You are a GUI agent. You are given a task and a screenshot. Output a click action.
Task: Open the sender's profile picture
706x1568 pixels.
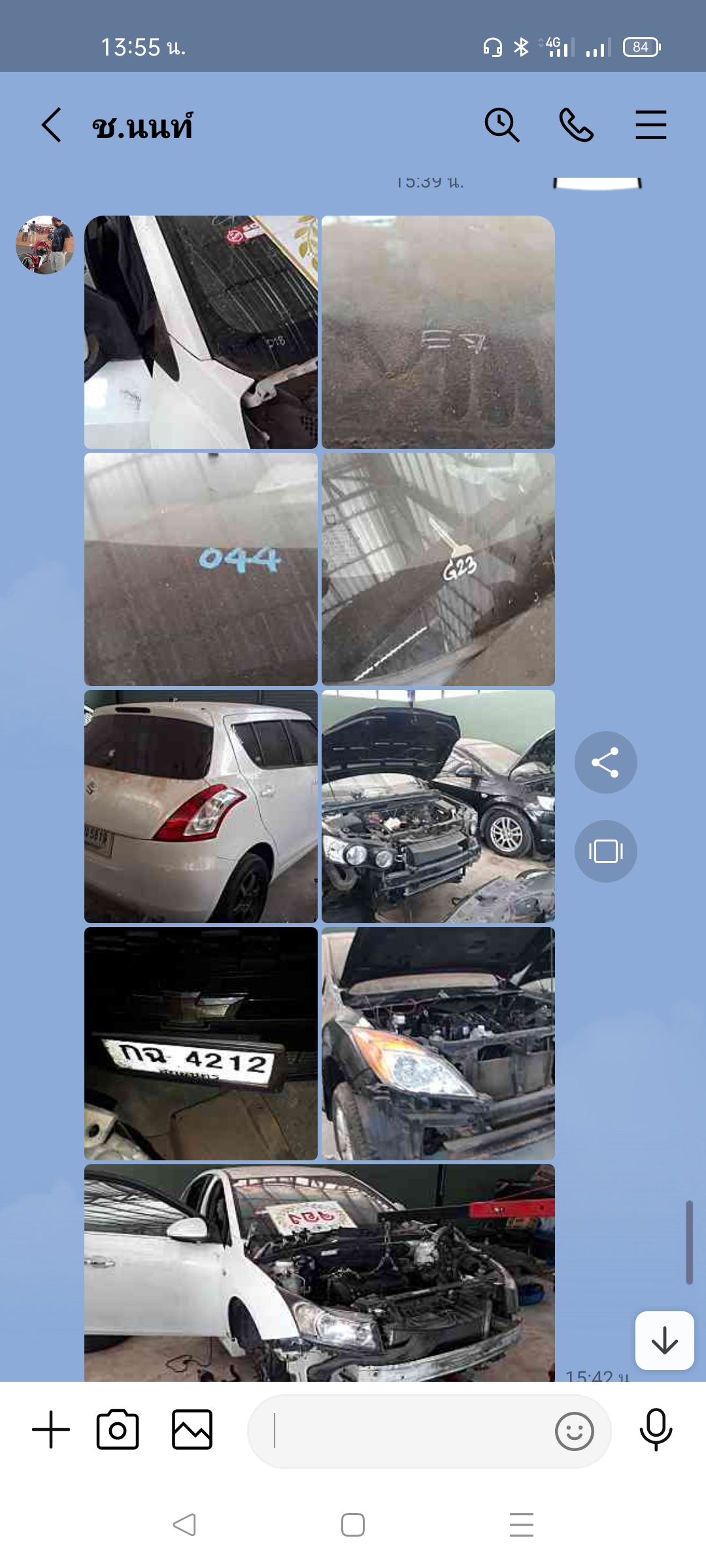[x=45, y=244]
